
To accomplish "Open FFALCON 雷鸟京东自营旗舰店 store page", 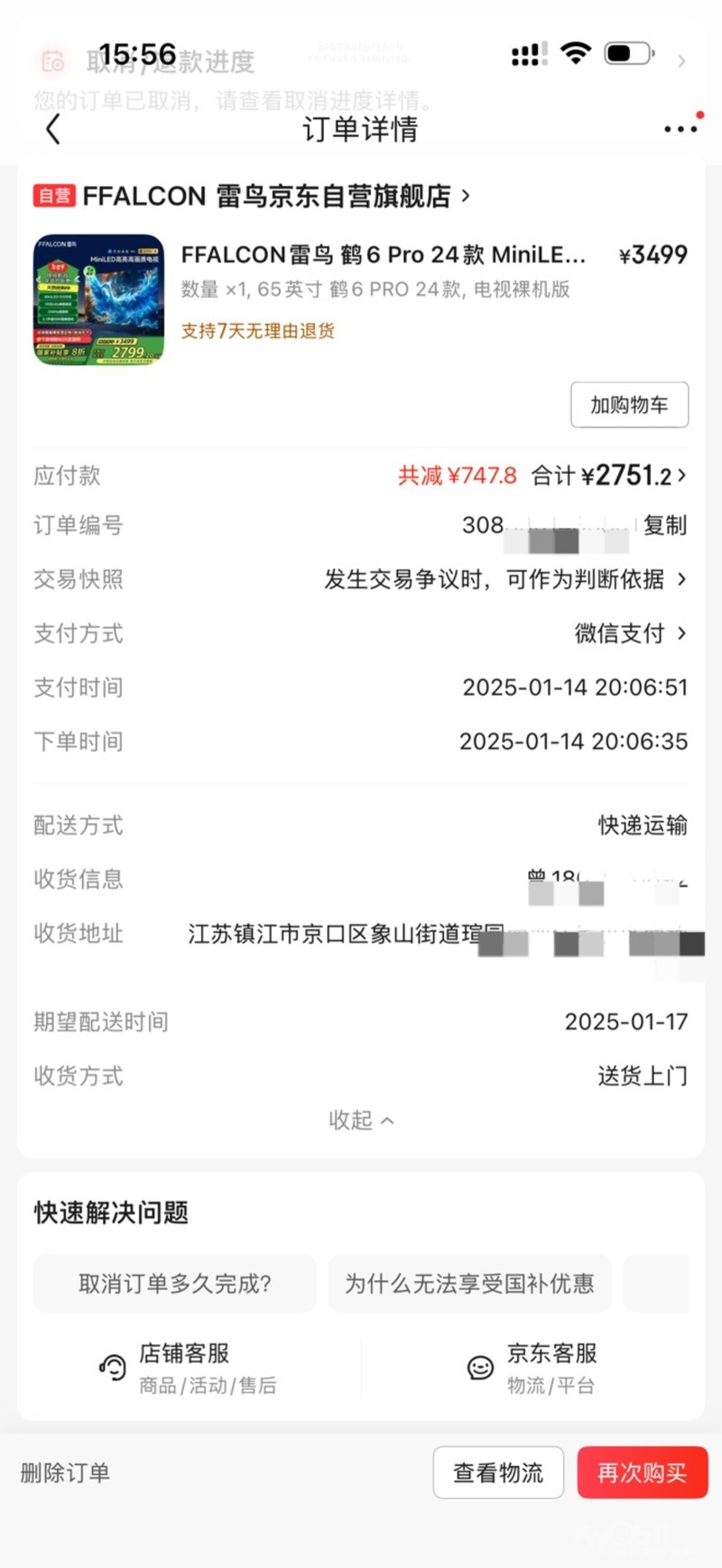I will pyautogui.click(x=266, y=196).
